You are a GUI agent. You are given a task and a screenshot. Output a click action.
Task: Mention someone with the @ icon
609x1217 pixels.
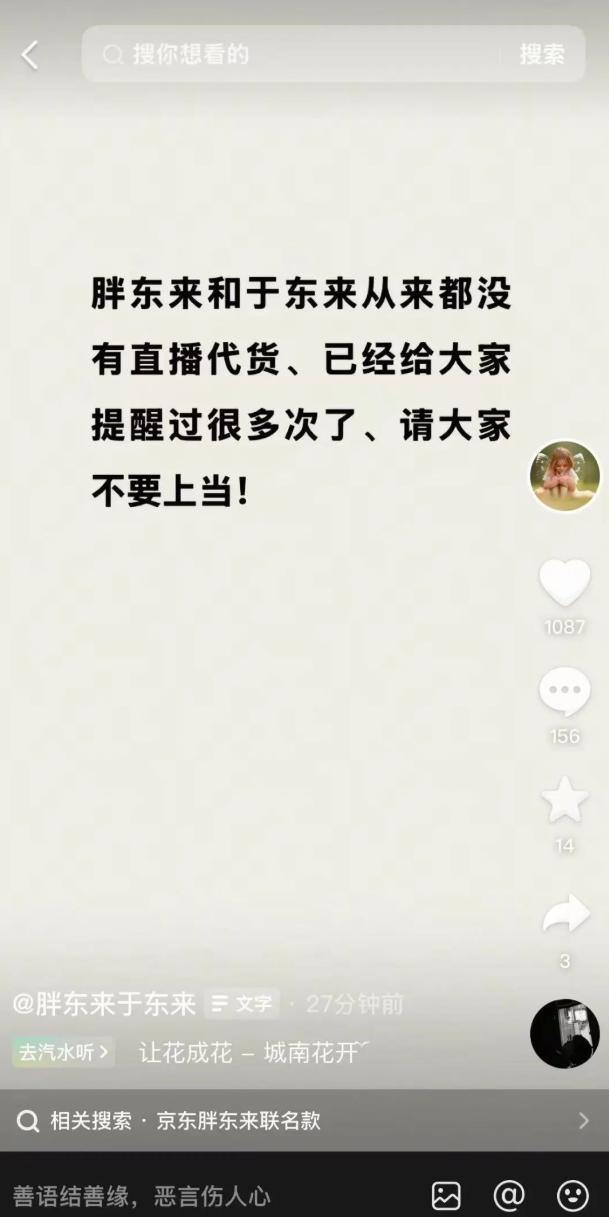[x=509, y=1195]
